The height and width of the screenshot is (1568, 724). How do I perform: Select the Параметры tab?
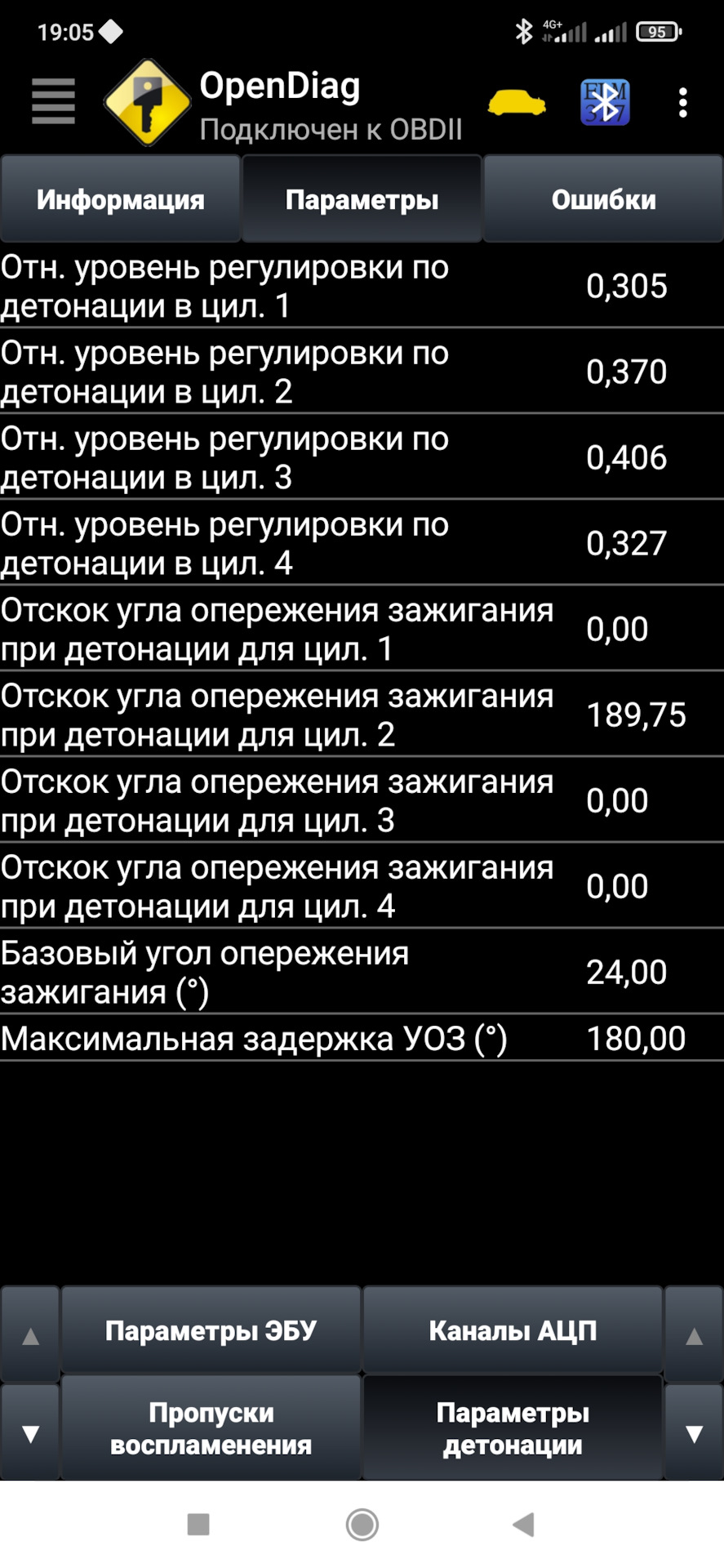pos(362,200)
